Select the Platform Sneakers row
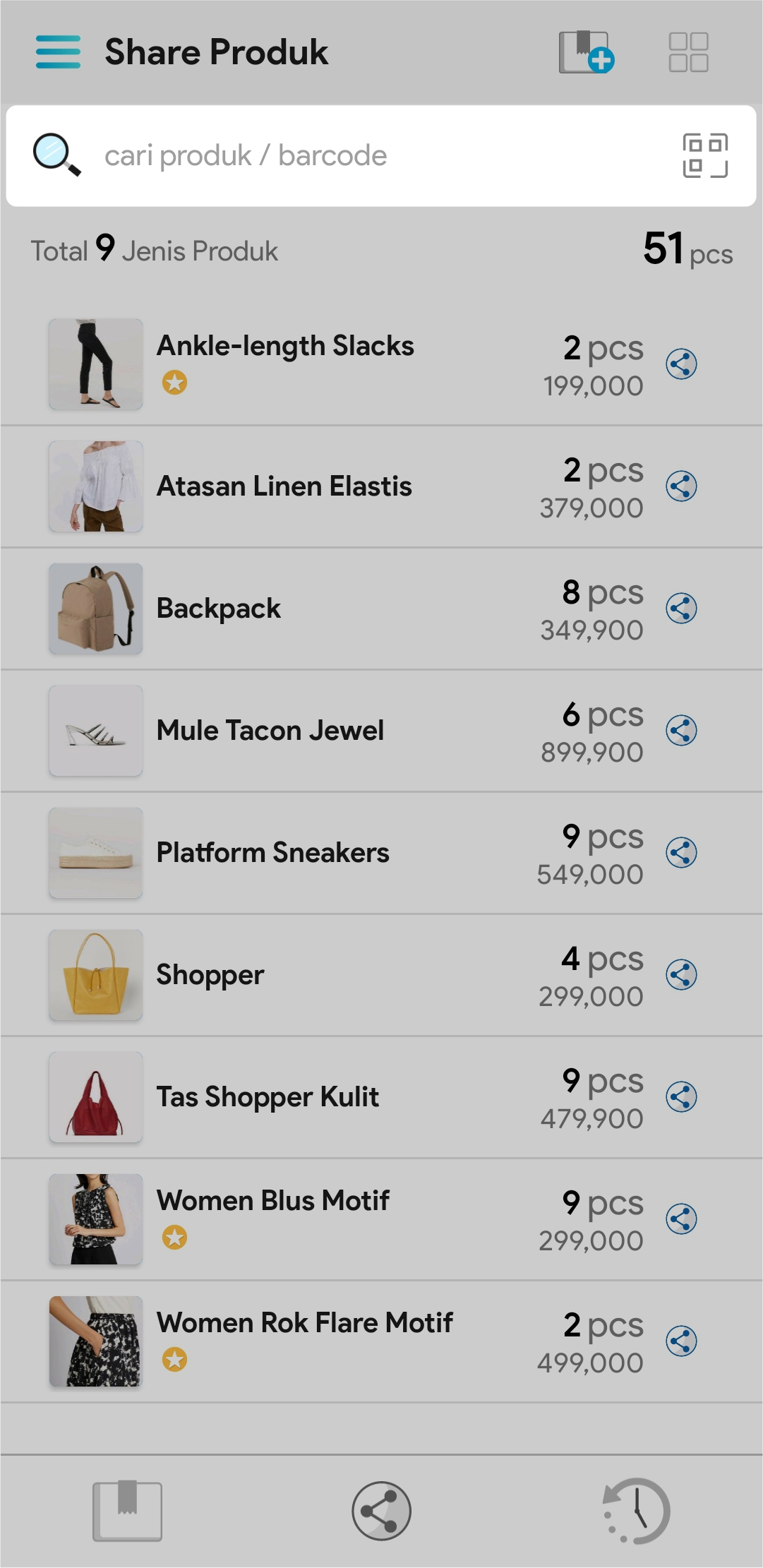The height and width of the screenshot is (1568, 763). [282, 853]
